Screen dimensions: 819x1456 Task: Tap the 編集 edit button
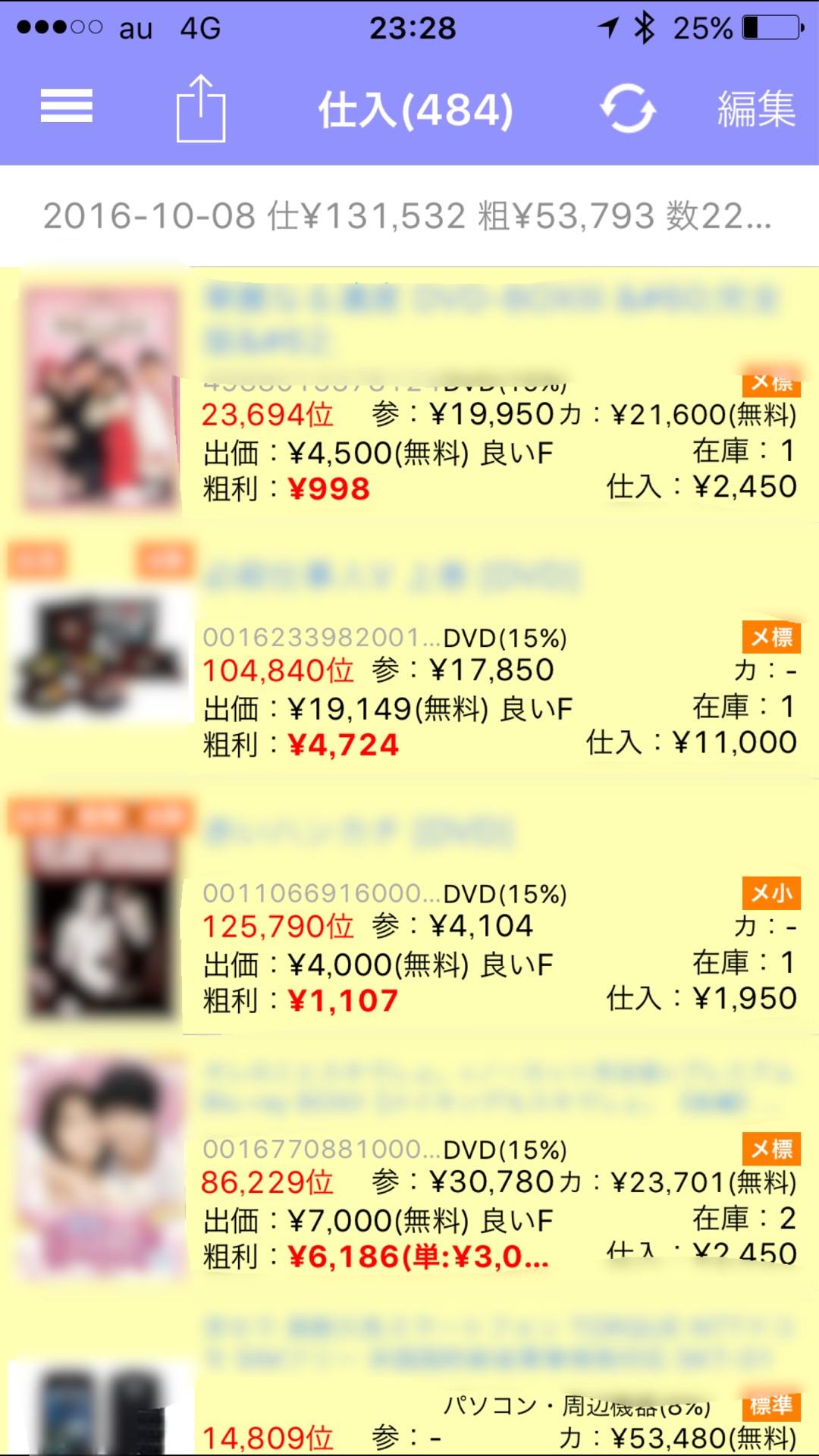coord(756,109)
